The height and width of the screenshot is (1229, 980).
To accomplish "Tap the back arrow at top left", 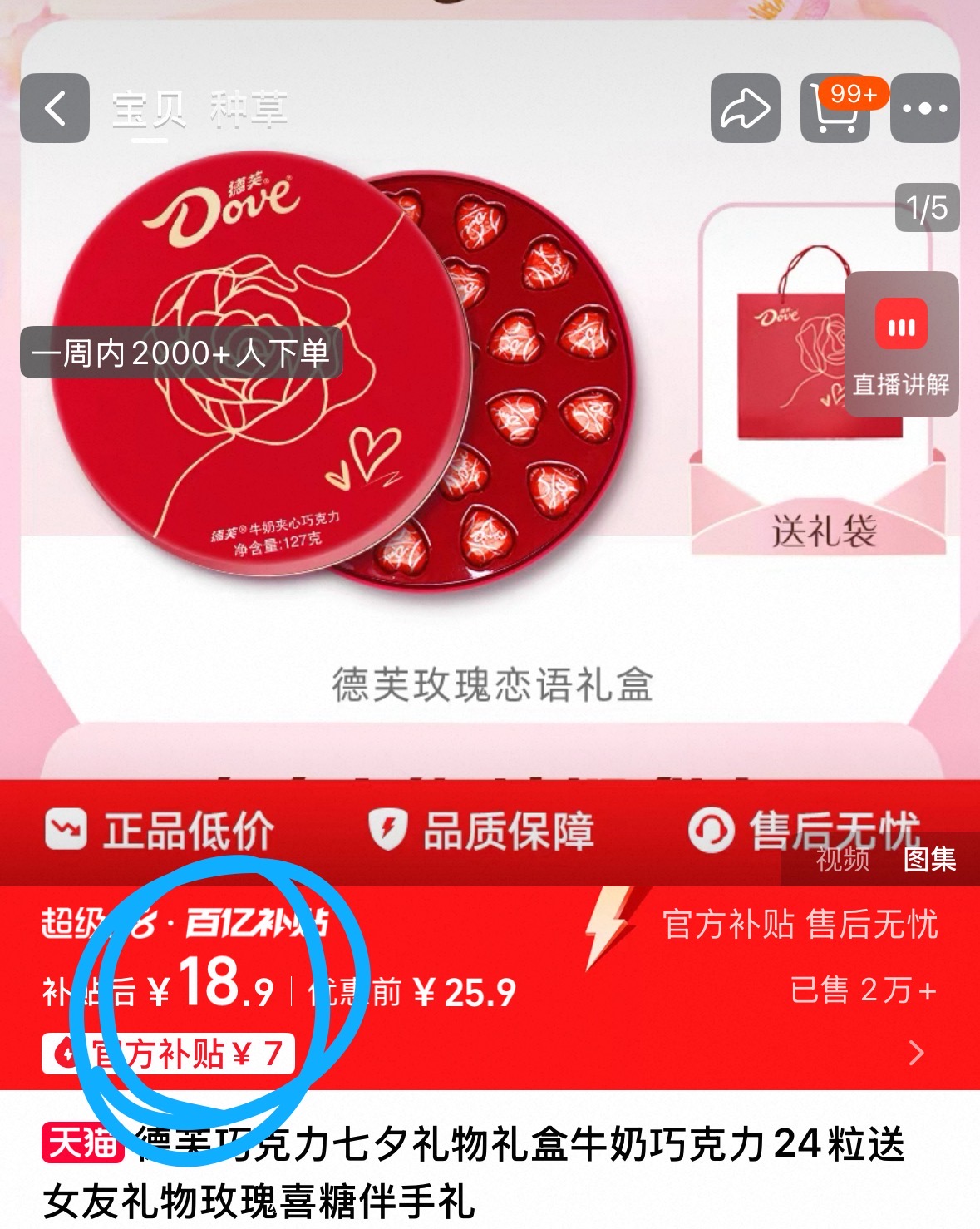I will pyautogui.click(x=56, y=109).
